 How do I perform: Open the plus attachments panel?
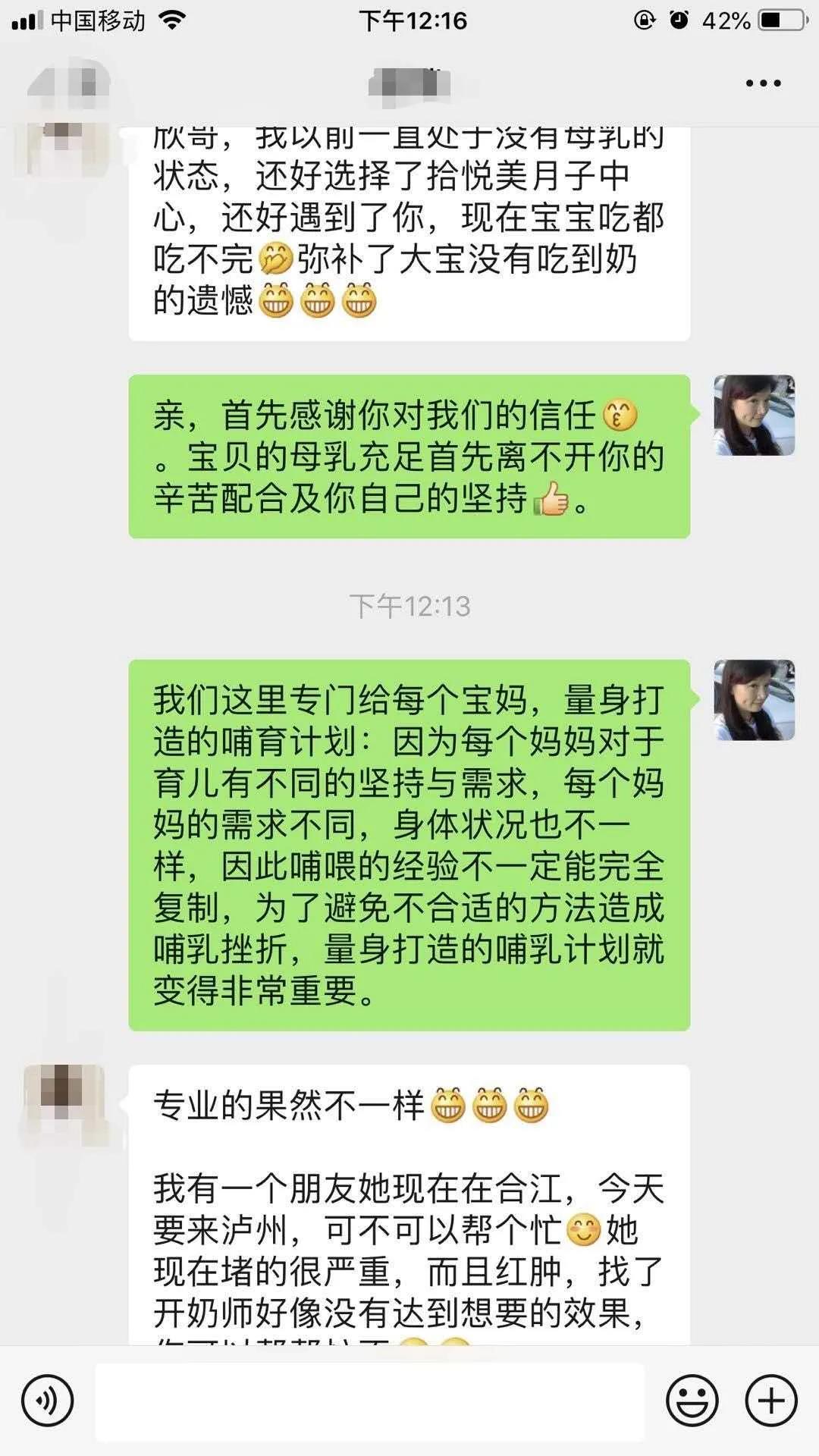coord(771,1401)
